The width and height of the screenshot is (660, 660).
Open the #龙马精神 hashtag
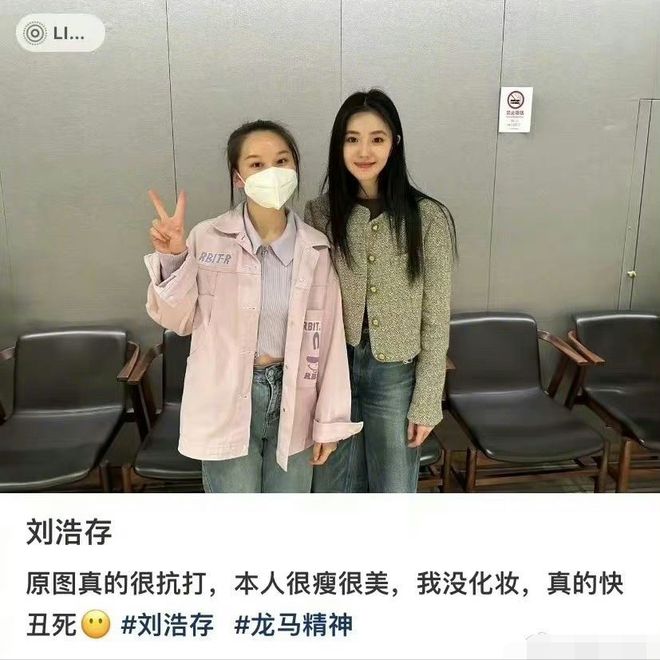293,626
